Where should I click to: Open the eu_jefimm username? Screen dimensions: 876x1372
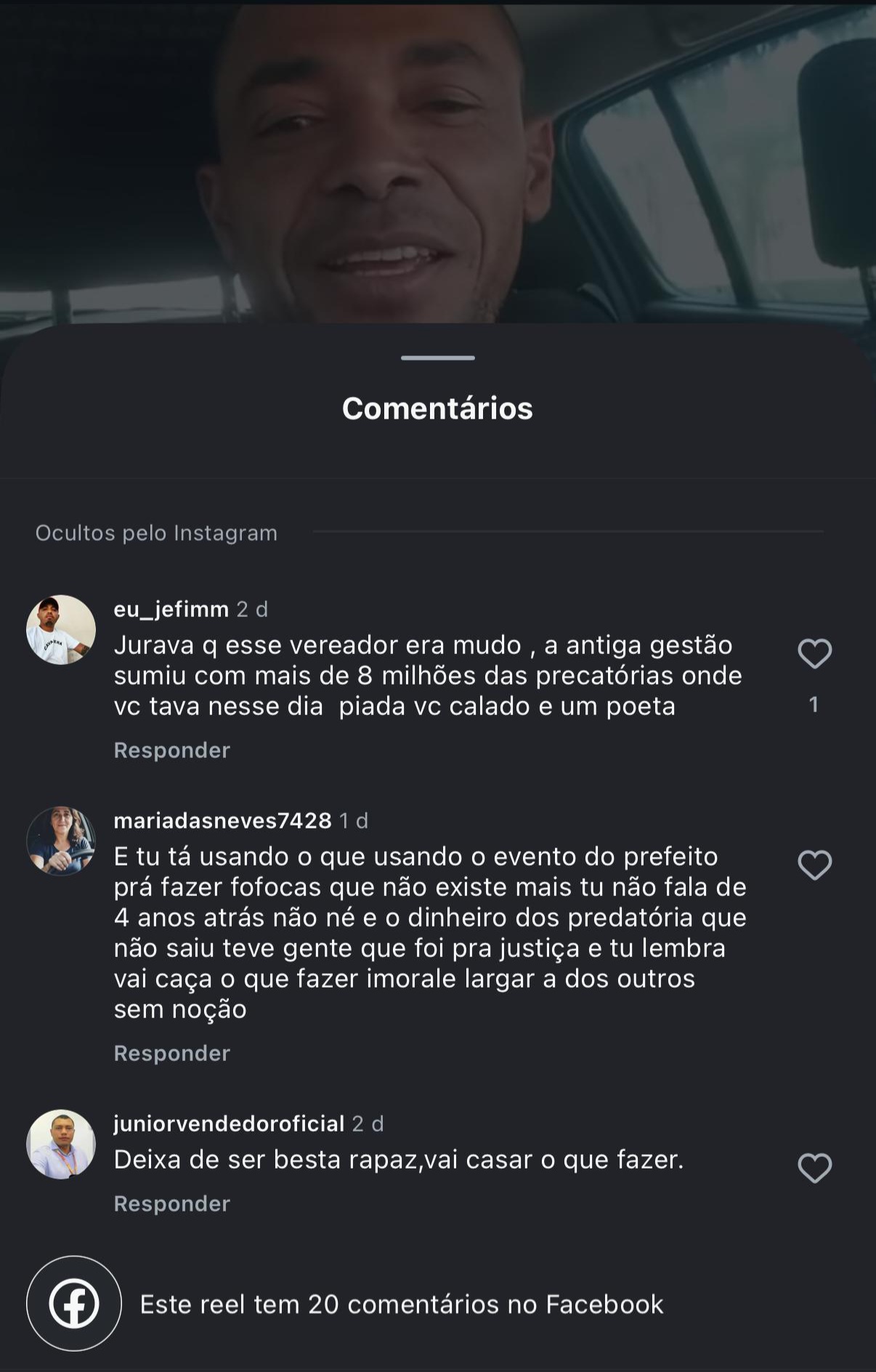point(171,609)
